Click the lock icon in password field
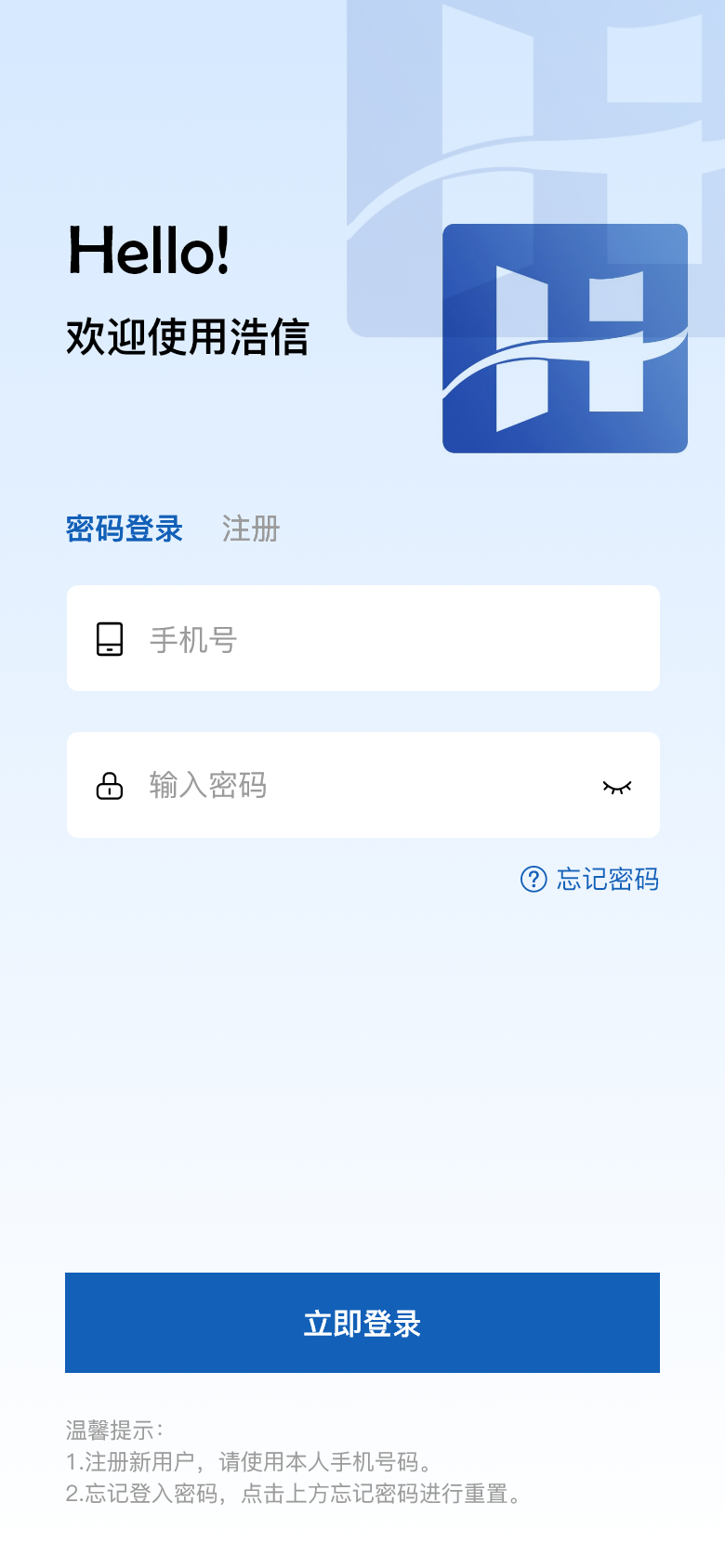 click(111, 784)
